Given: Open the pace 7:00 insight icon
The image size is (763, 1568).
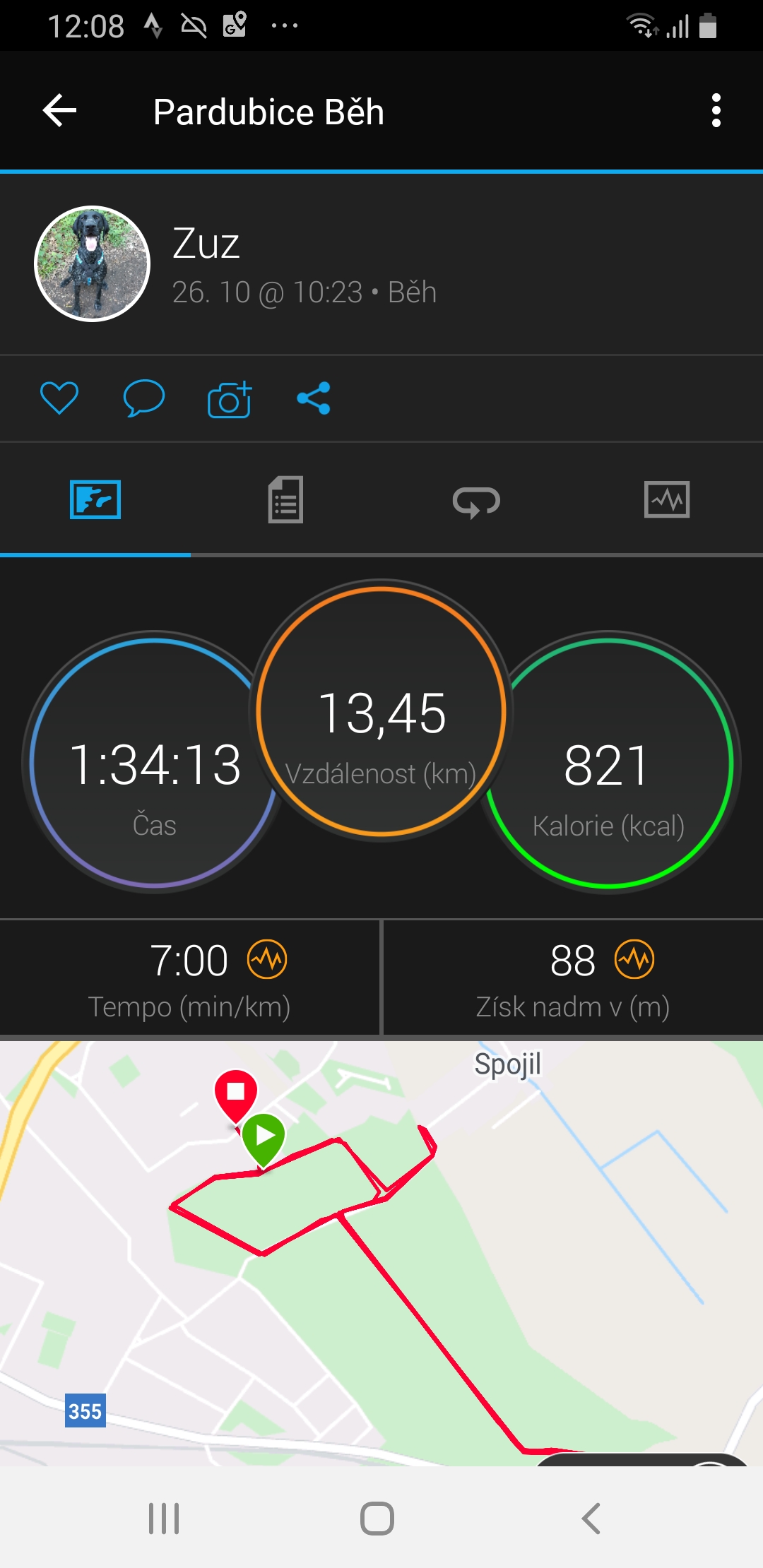Looking at the screenshot, I should click(267, 960).
